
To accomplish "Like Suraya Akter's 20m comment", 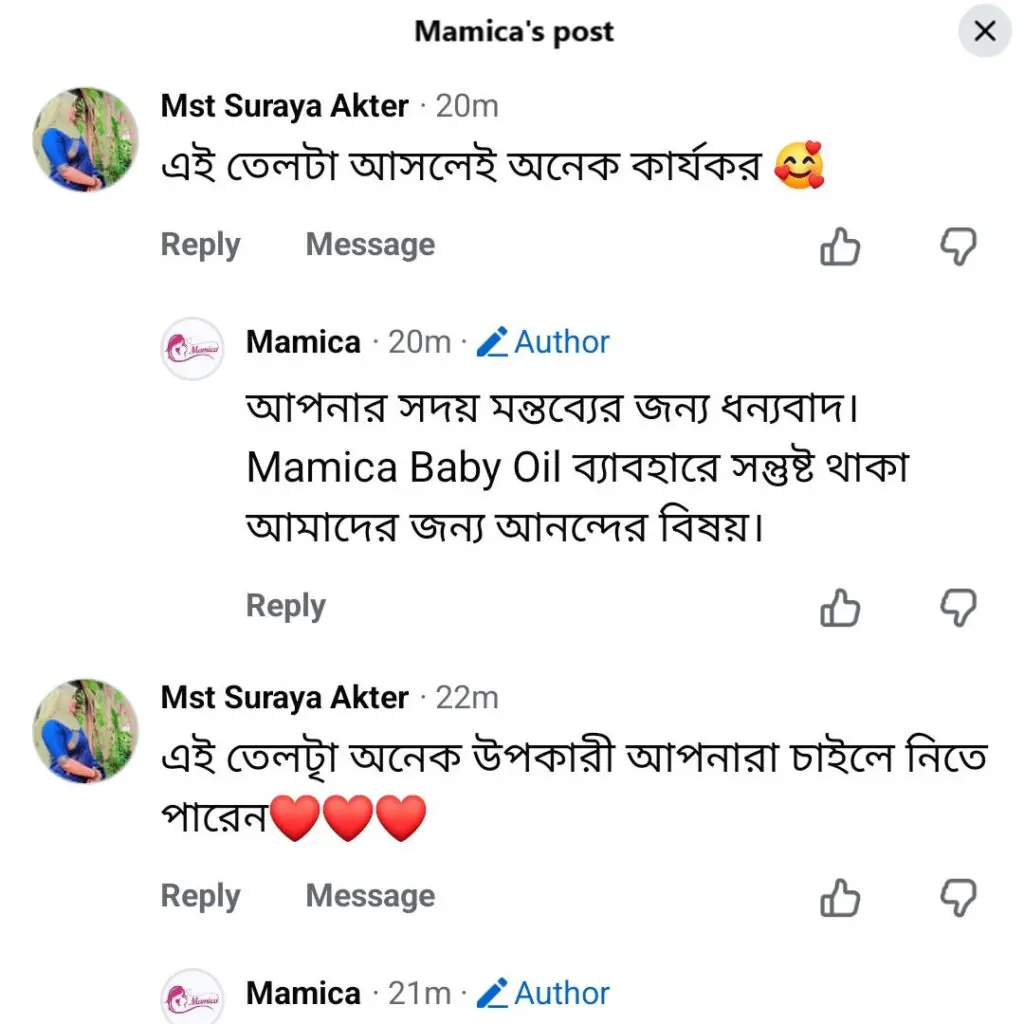I will click(x=840, y=246).
